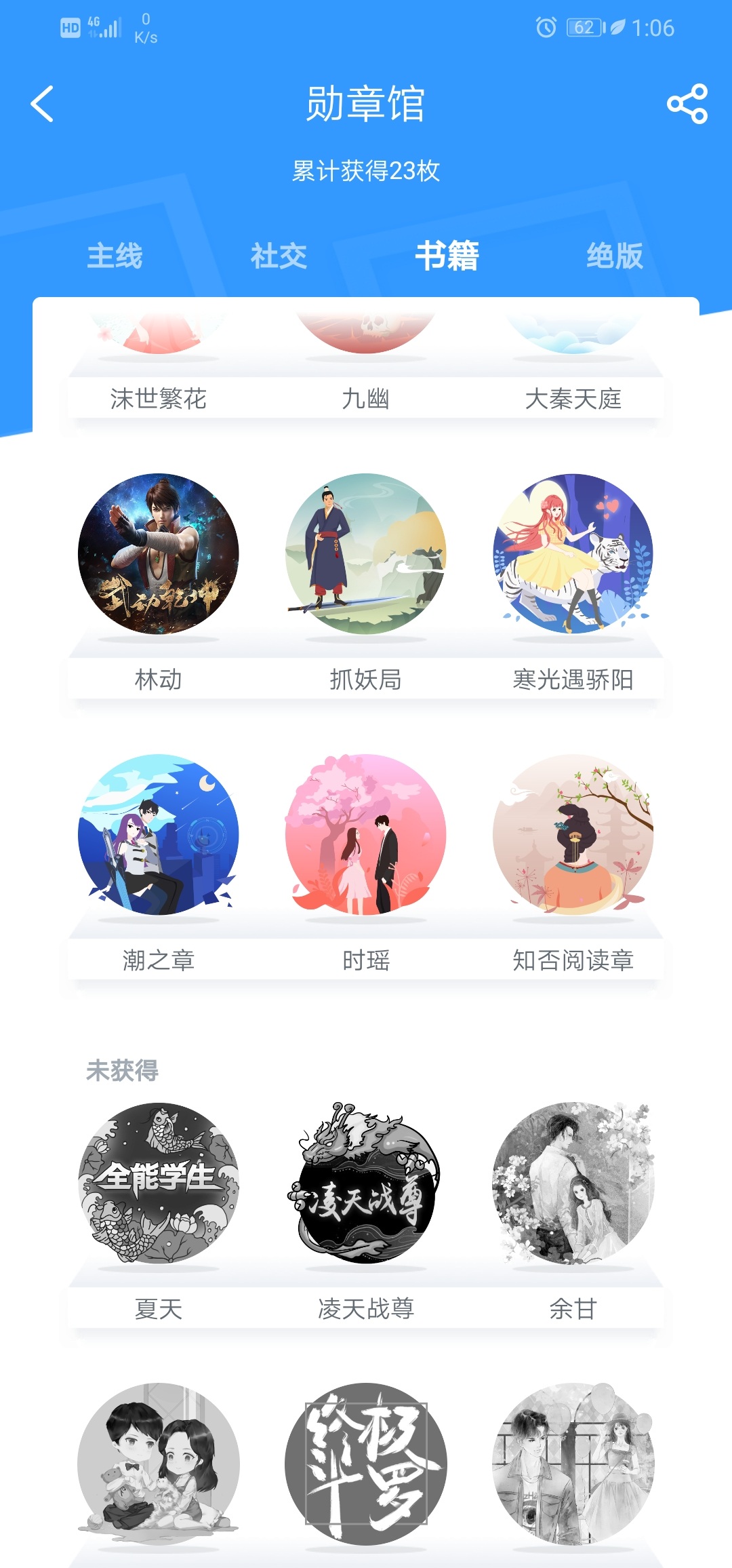The width and height of the screenshot is (732, 1568).
Task: Switch to the 主线 tab
Action: coord(115,256)
